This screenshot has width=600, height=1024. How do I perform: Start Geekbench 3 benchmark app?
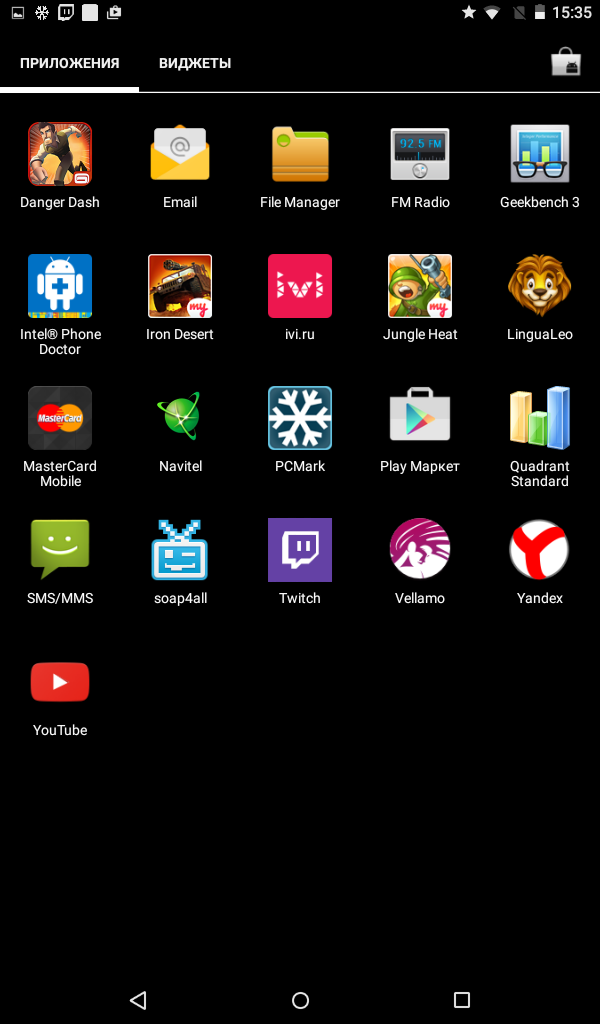540,154
